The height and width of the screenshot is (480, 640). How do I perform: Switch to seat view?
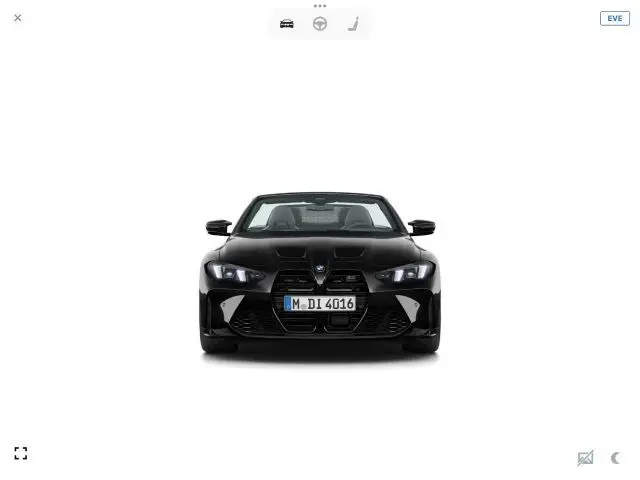tap(353, 24)
